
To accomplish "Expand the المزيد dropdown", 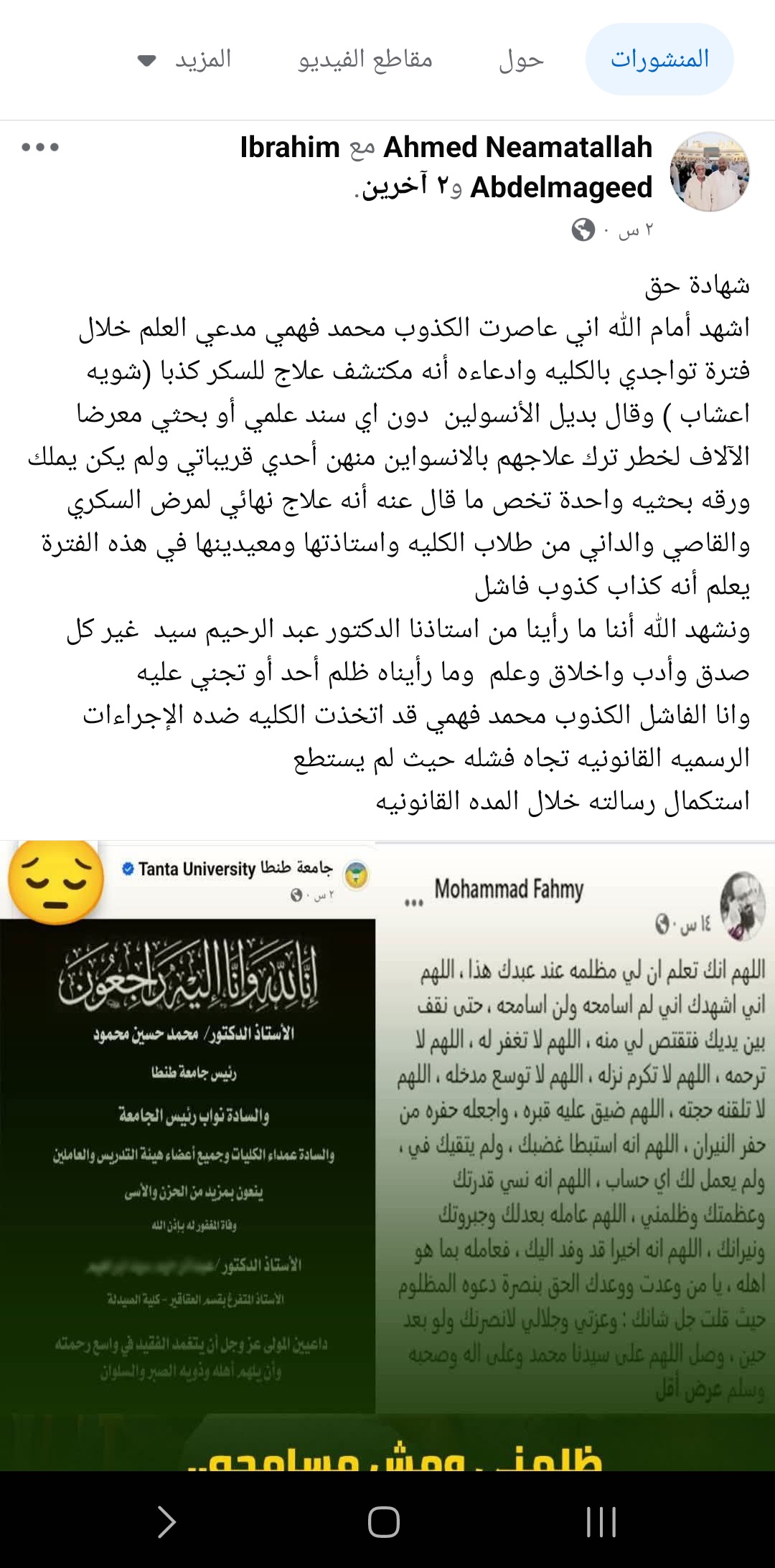I will [186, 59].
